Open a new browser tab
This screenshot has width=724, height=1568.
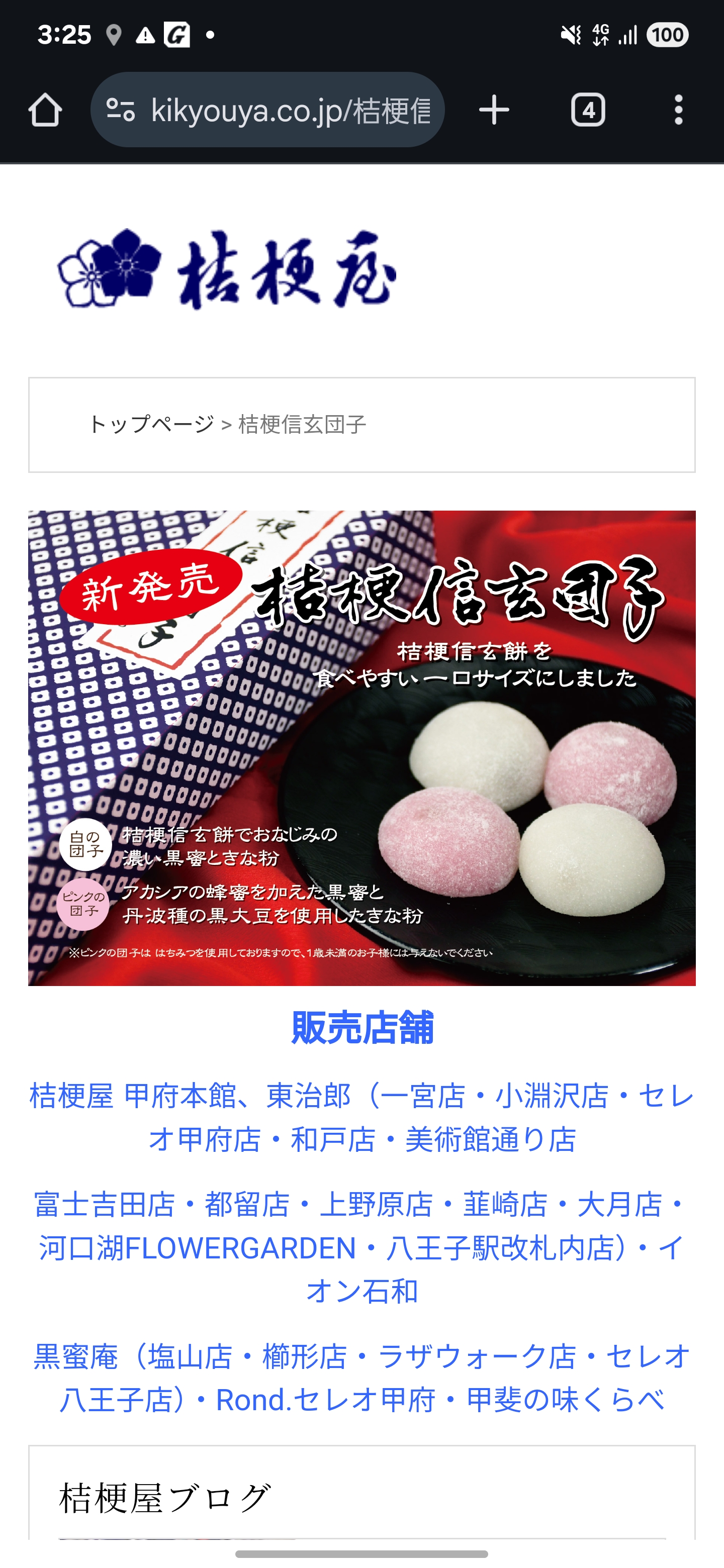click(494, 110)
